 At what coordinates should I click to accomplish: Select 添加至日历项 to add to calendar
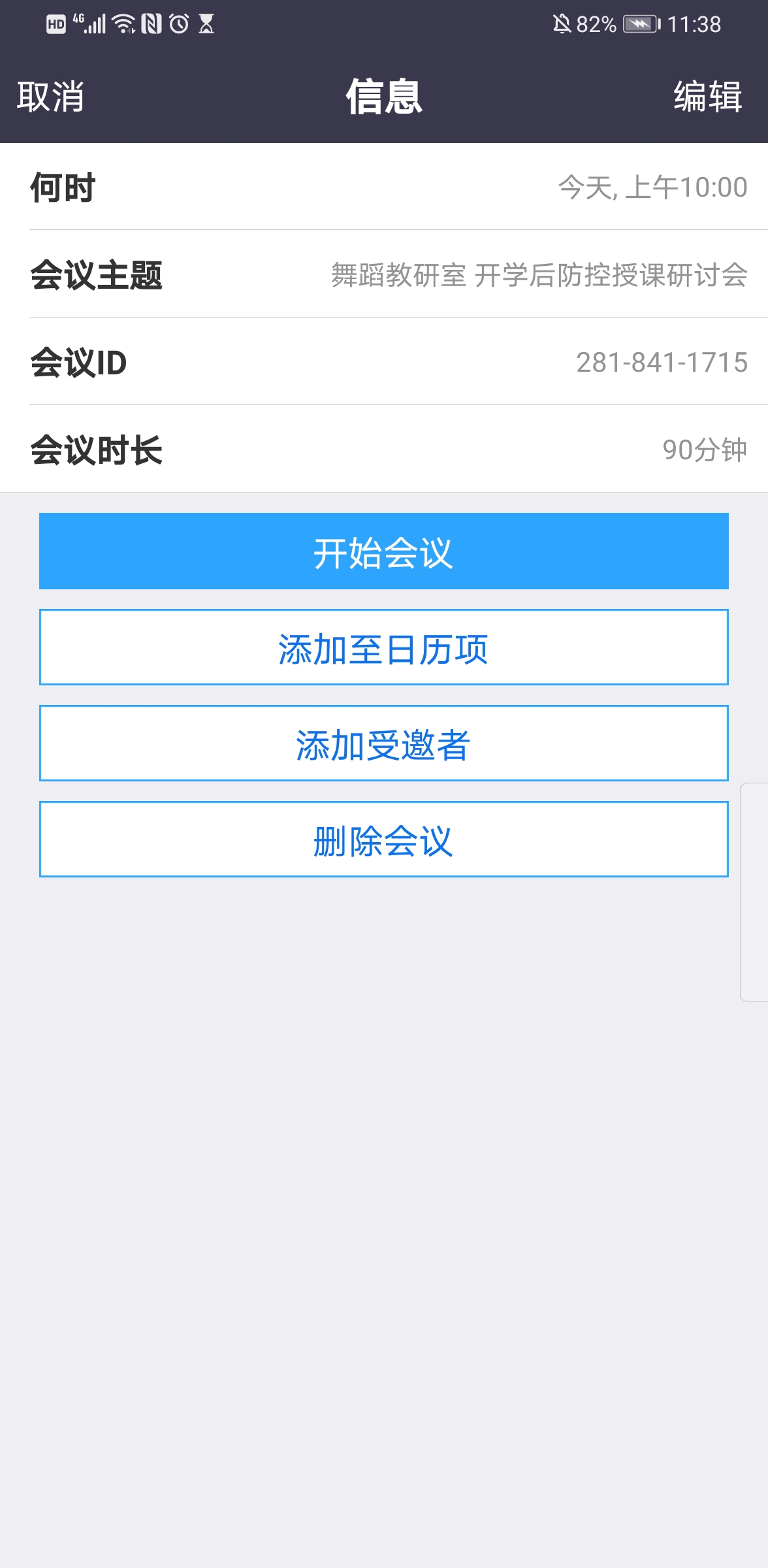click(x=384, y=647)
